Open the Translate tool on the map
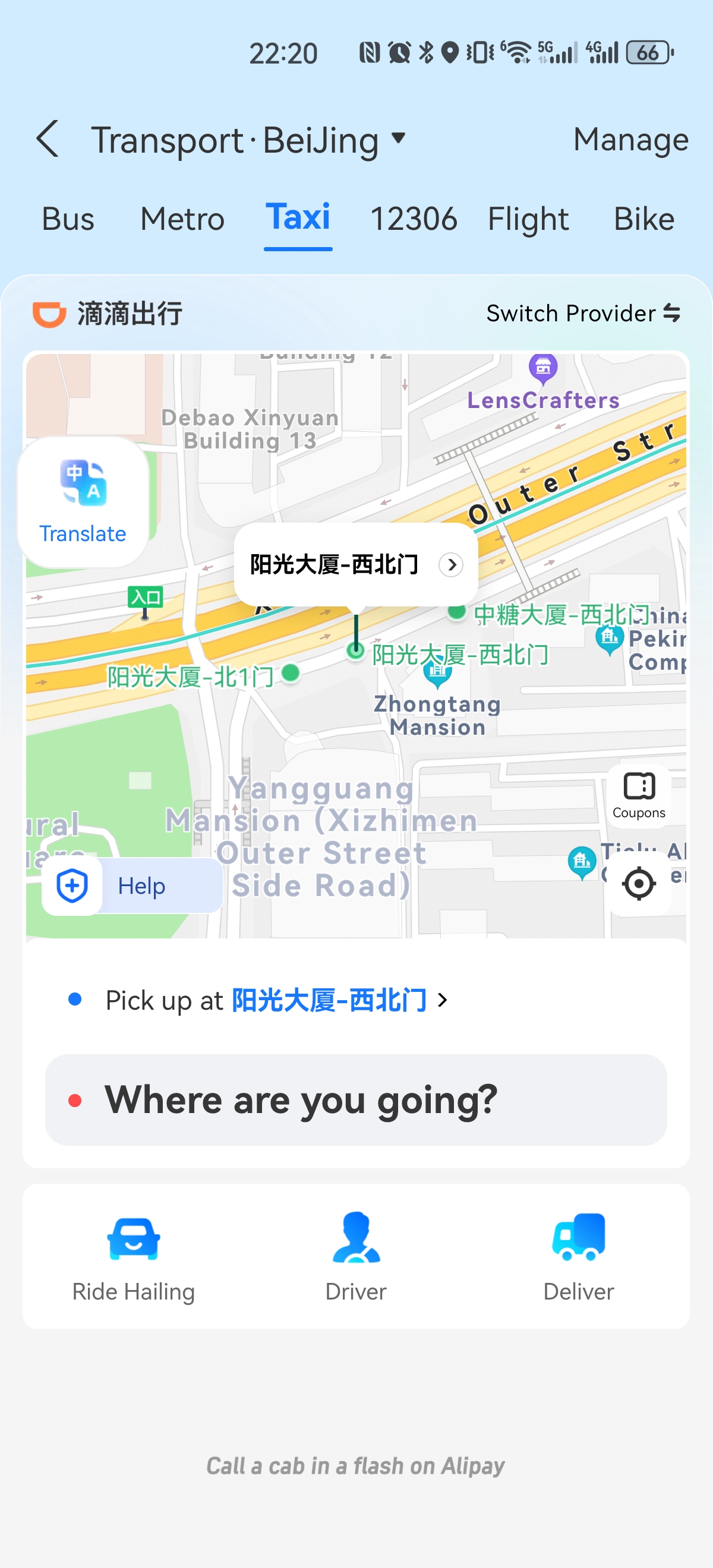This screenshot has height=1568, width=713. pos(83,502)
